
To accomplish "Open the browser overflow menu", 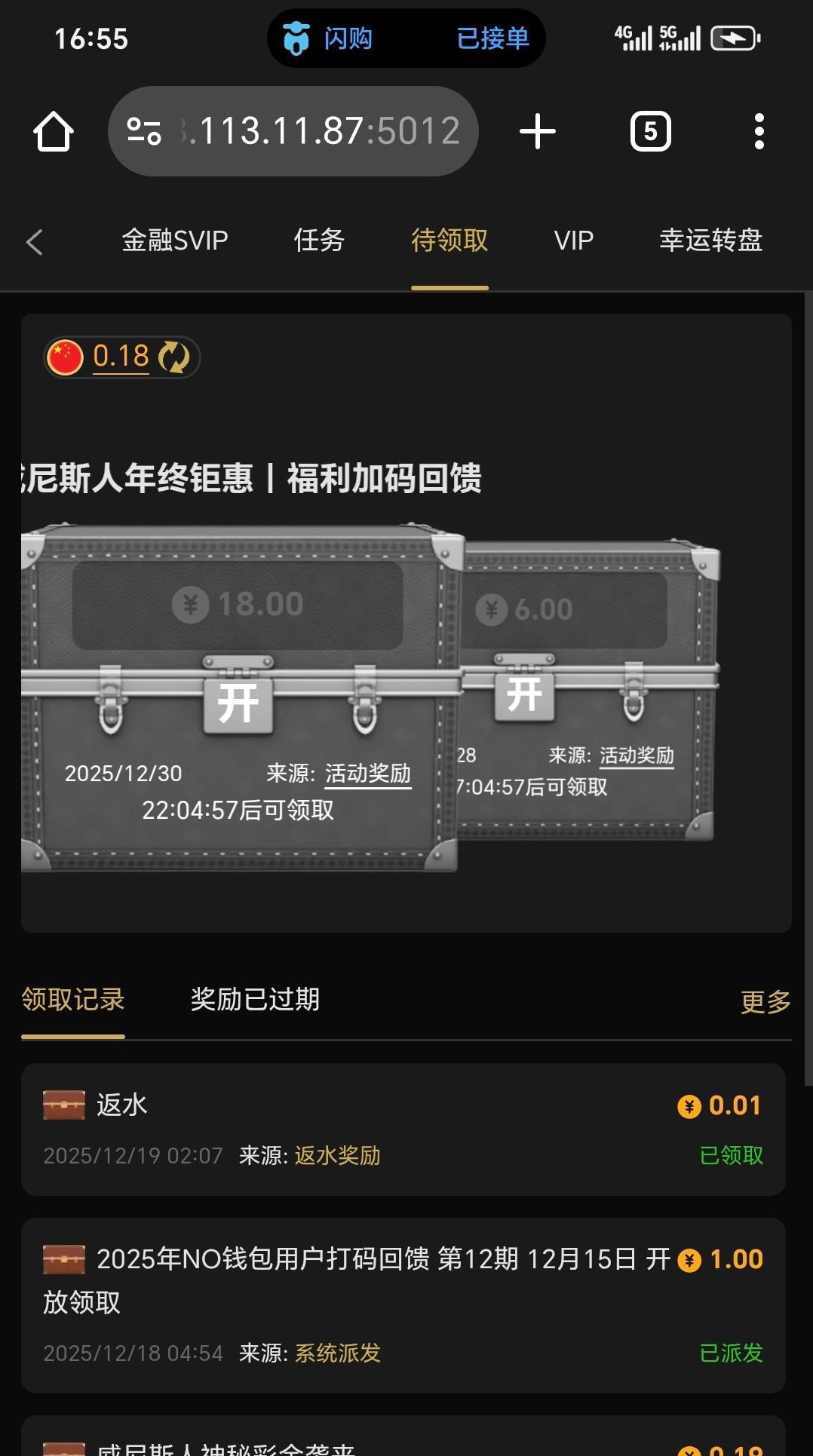I will (759, 132).
